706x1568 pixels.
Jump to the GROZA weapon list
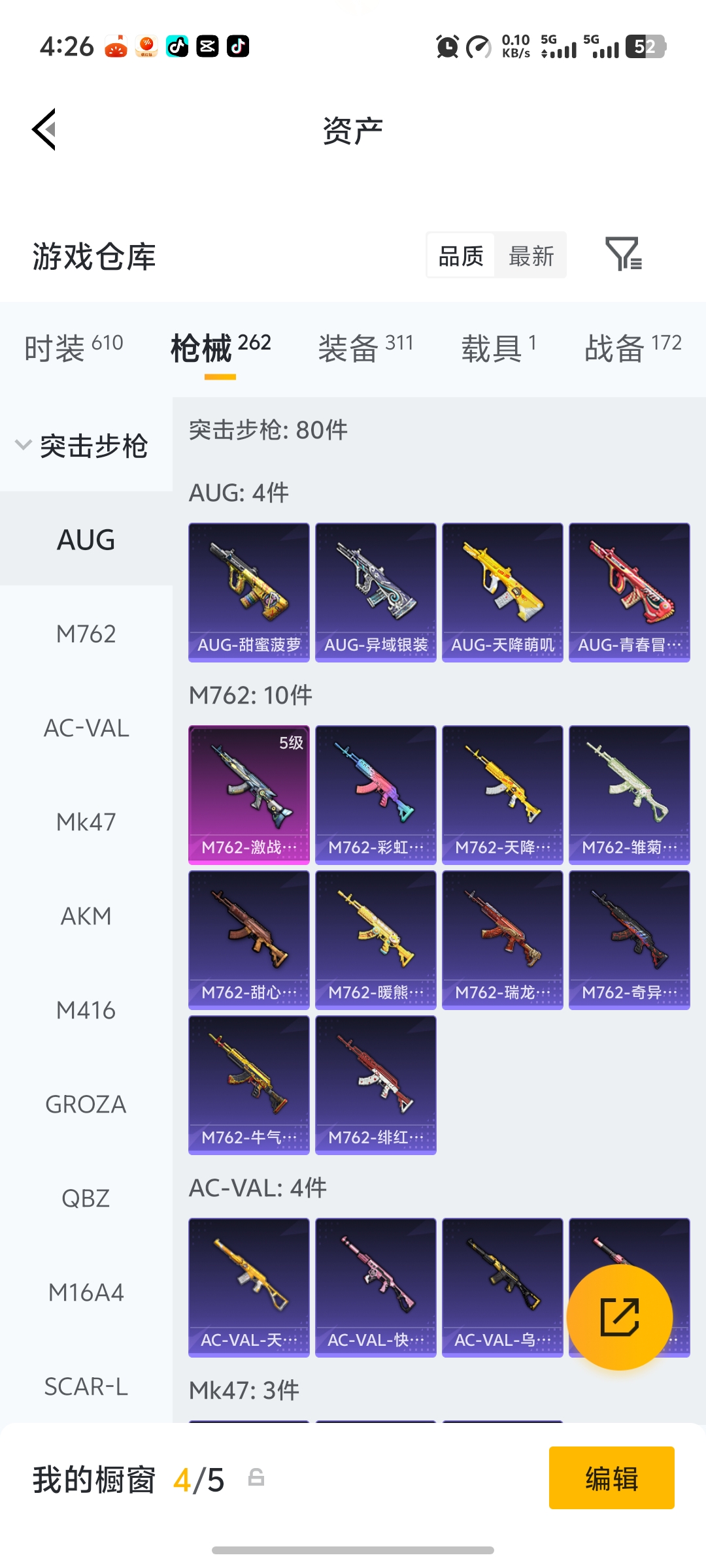coord(86,1104)
